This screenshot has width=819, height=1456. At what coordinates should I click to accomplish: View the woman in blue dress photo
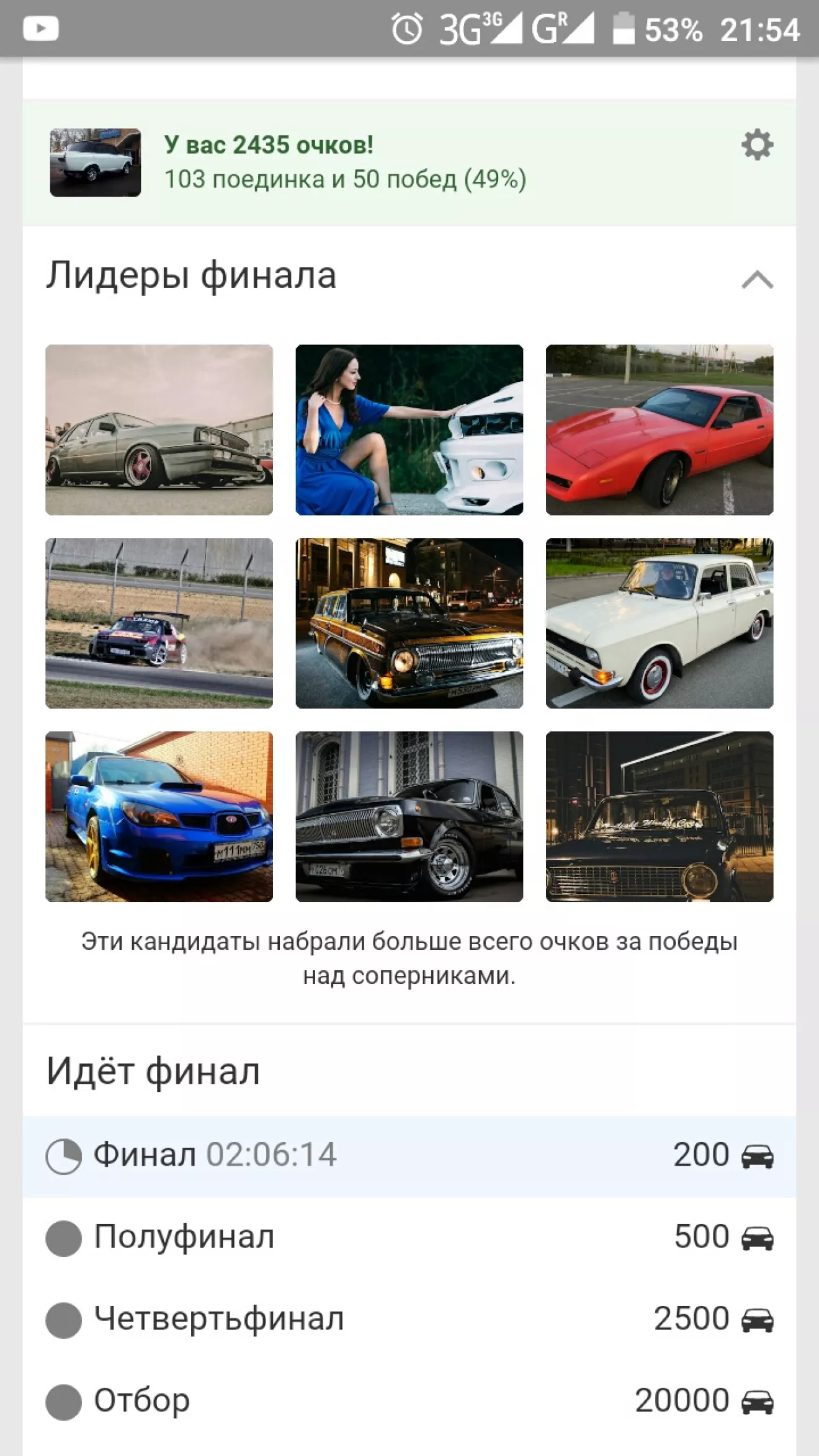[x=409, y=430]
